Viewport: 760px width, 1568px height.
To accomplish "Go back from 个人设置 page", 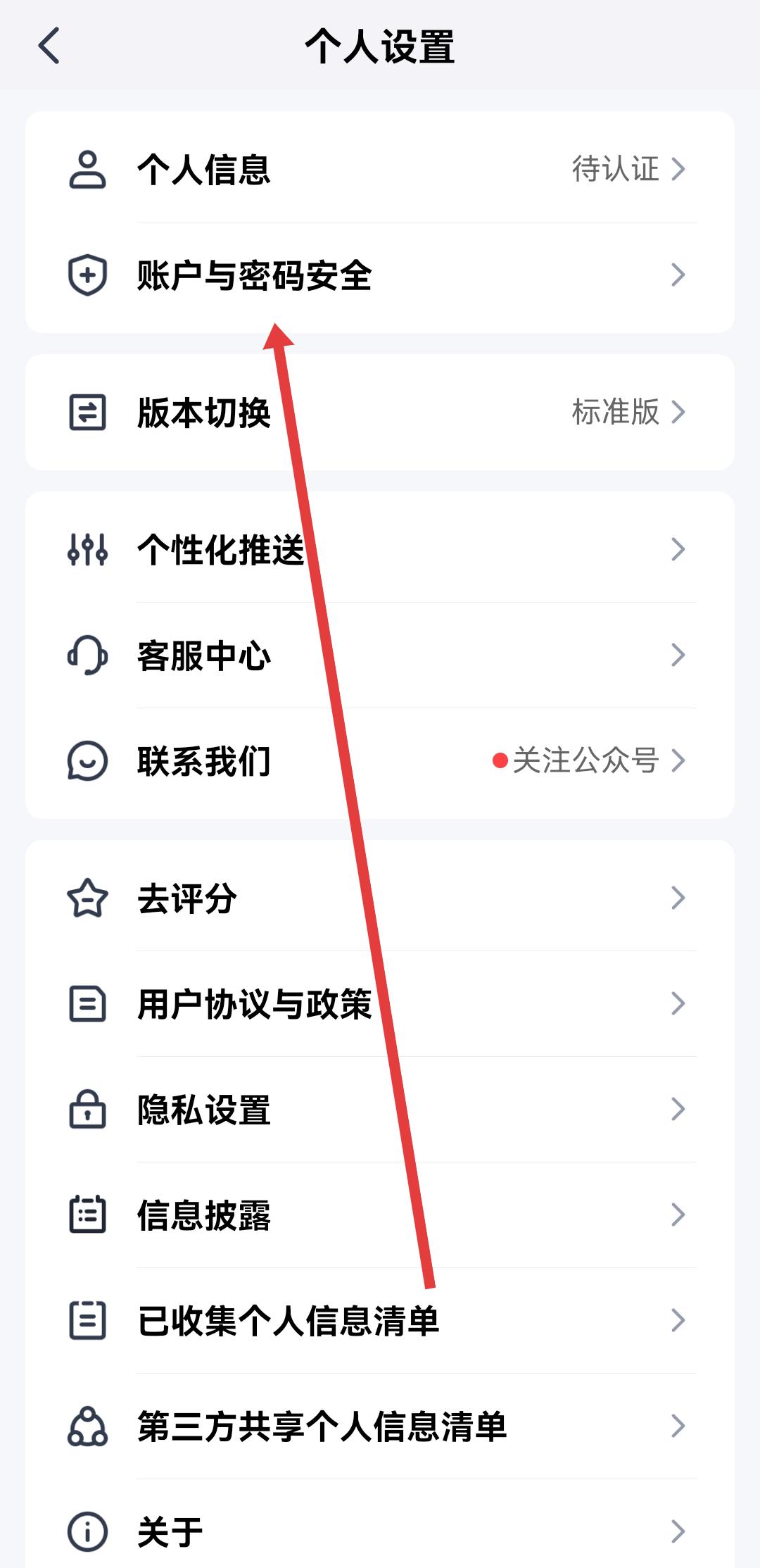I will point(49,46).
